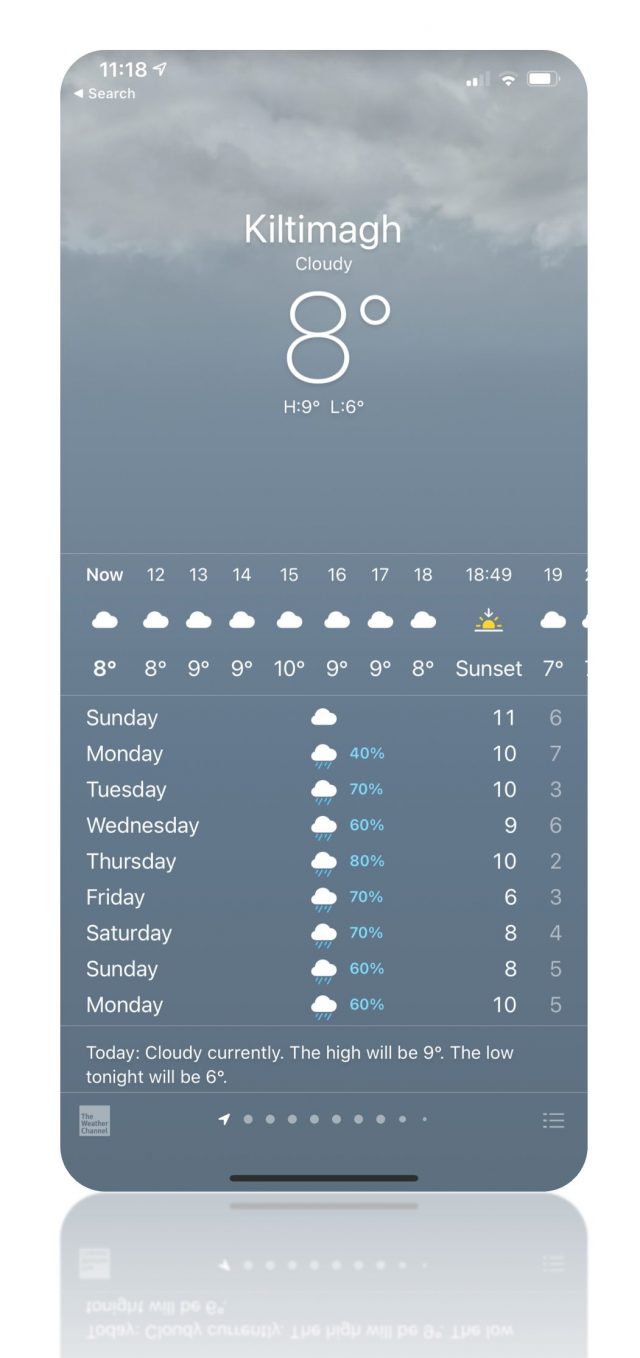Return to Search via the back link
The width and height of the screenshot is (640, 1358).
click(x=105, y=93)
